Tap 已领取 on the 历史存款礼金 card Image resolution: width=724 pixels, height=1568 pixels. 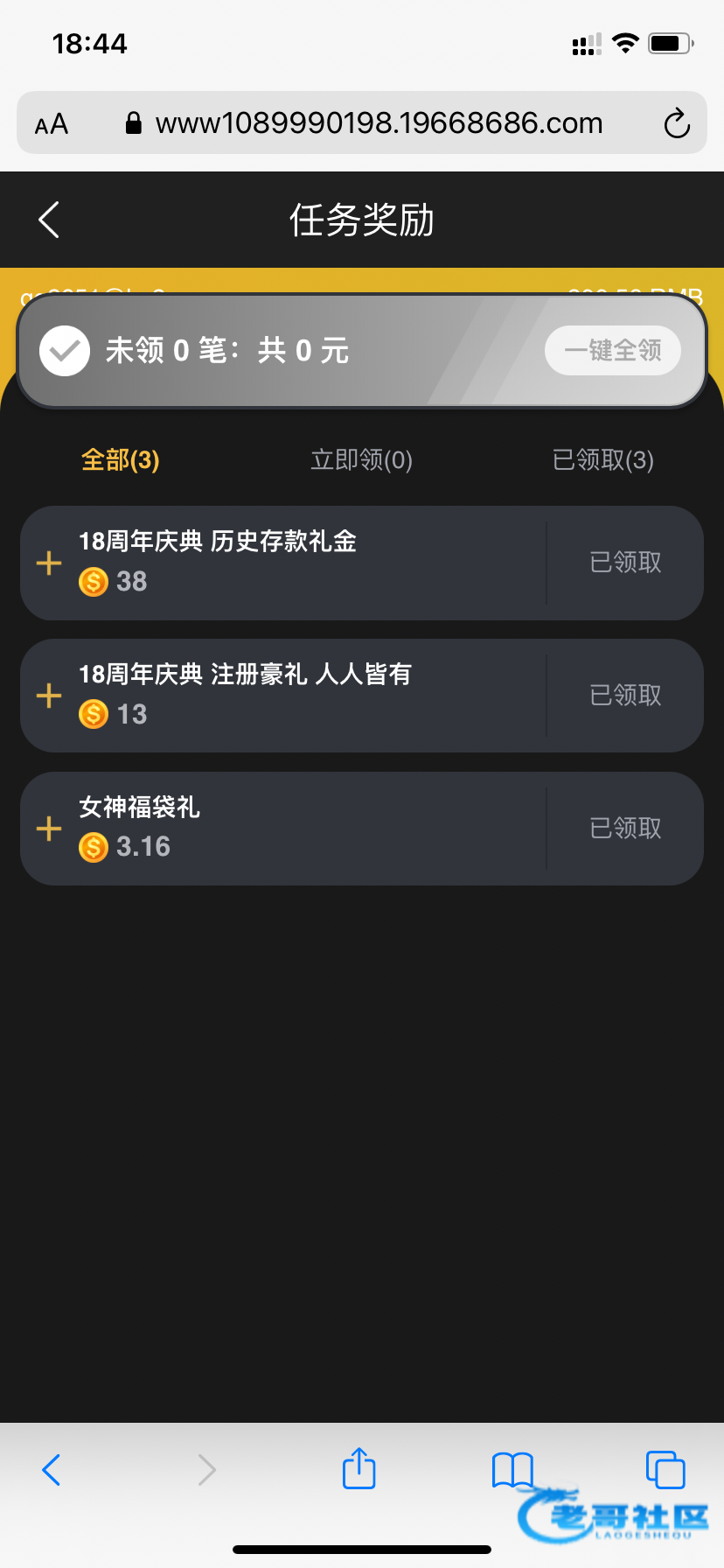point(625,562)
